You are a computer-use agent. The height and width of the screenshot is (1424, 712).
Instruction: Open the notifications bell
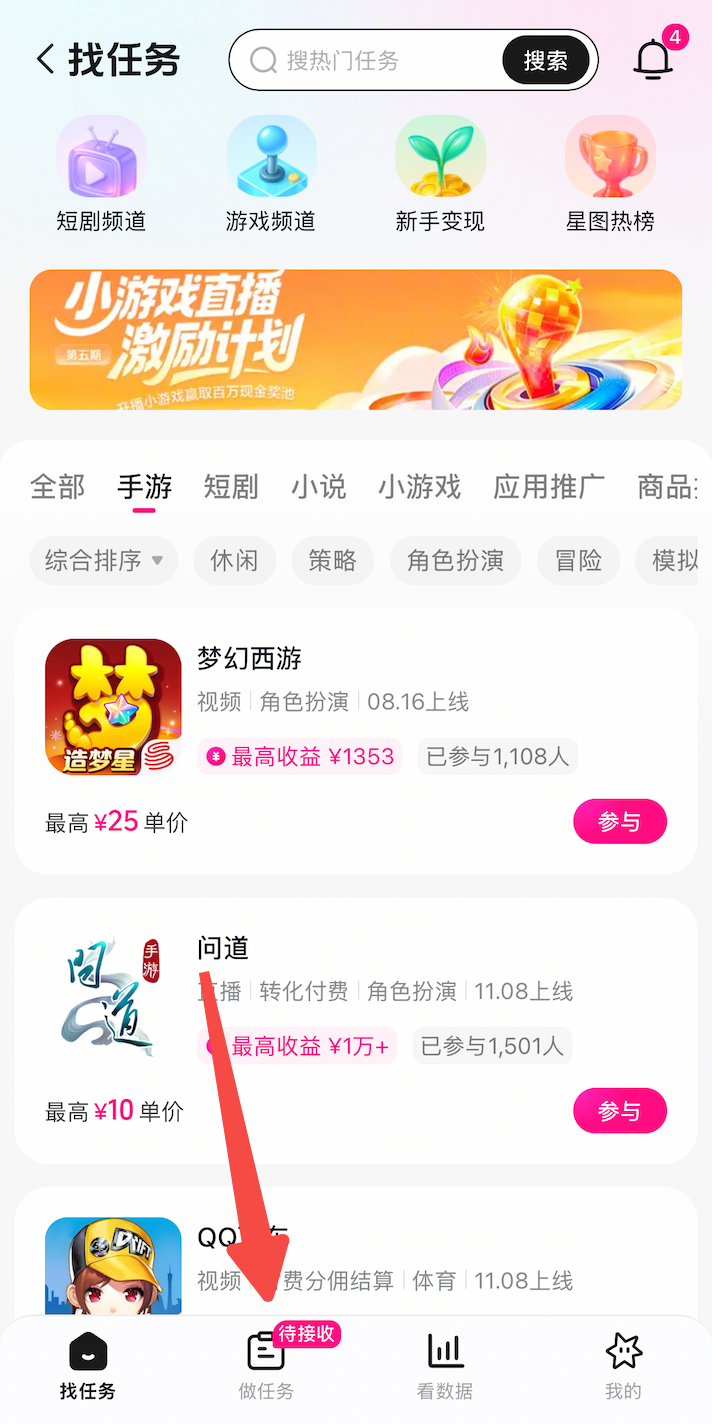coord(654,60)
